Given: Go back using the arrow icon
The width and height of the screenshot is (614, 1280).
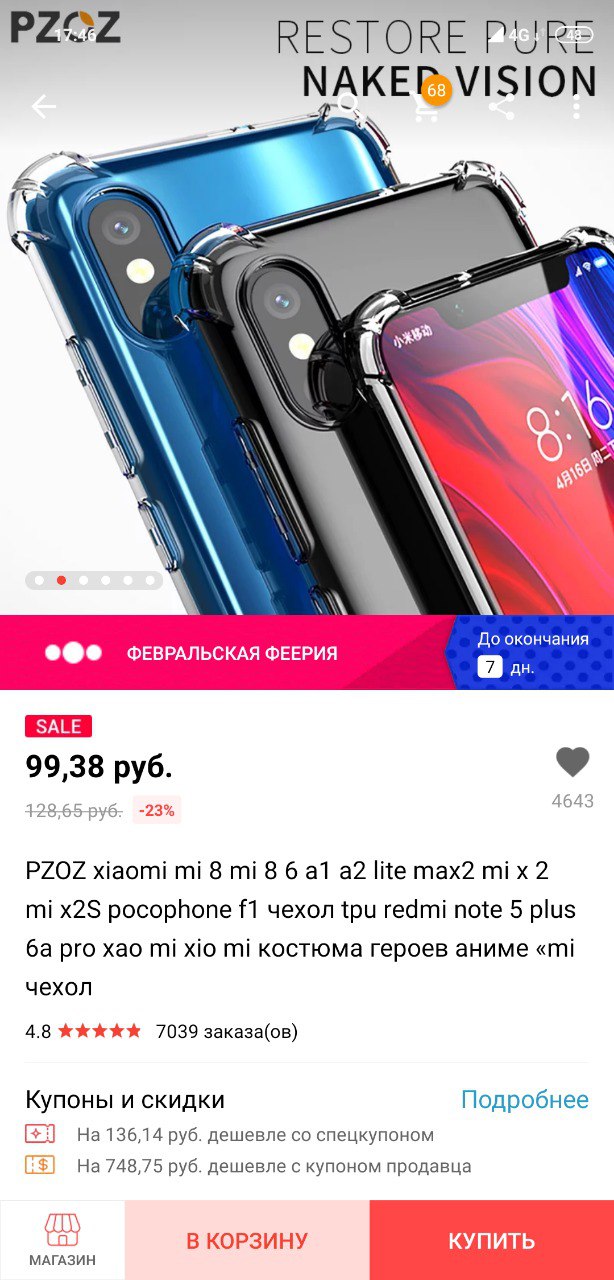Looking at the screenshot, I should (43, 107).
